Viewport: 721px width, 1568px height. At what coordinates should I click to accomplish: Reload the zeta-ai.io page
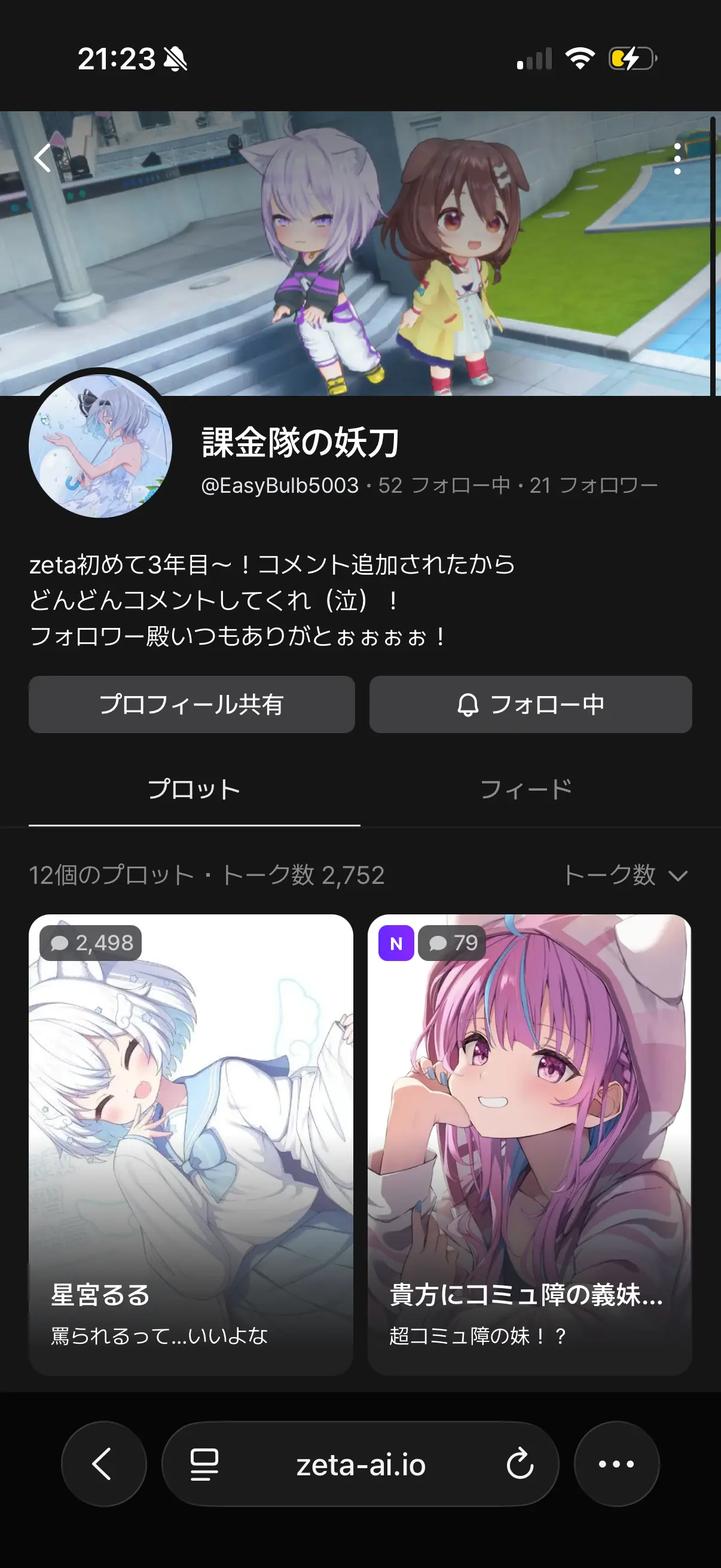tap(520, 1463)
